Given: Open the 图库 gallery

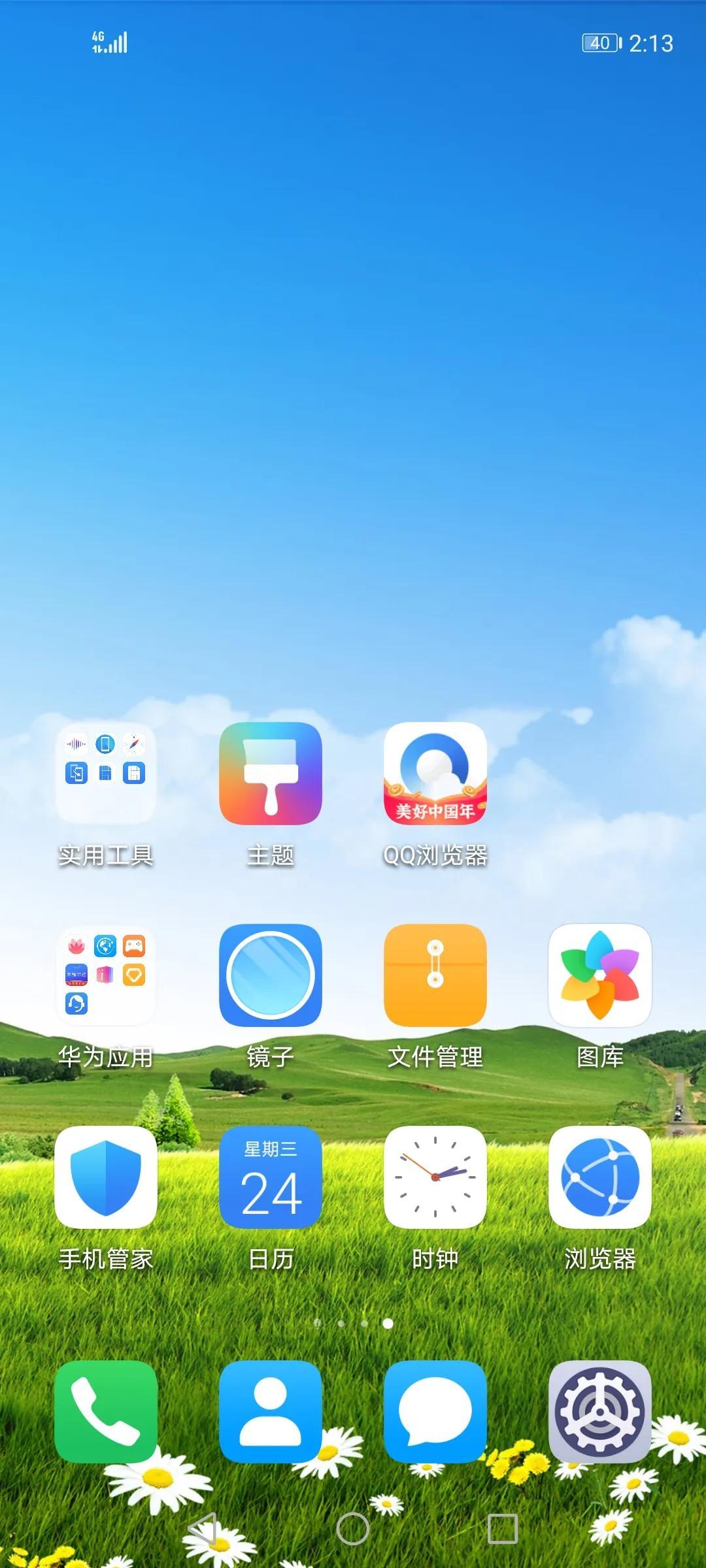Looking at the screenshot, I should (x=600, y=975).
